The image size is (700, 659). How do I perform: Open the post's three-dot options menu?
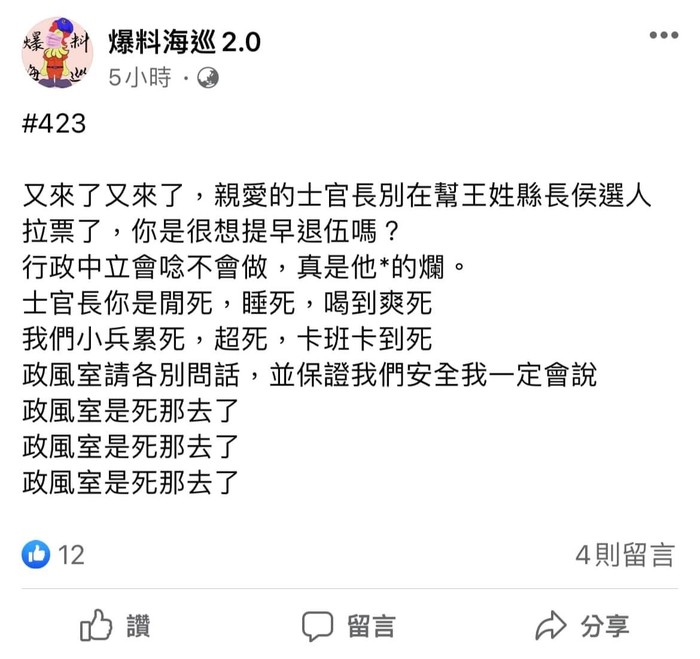click(x=663, y=36)
